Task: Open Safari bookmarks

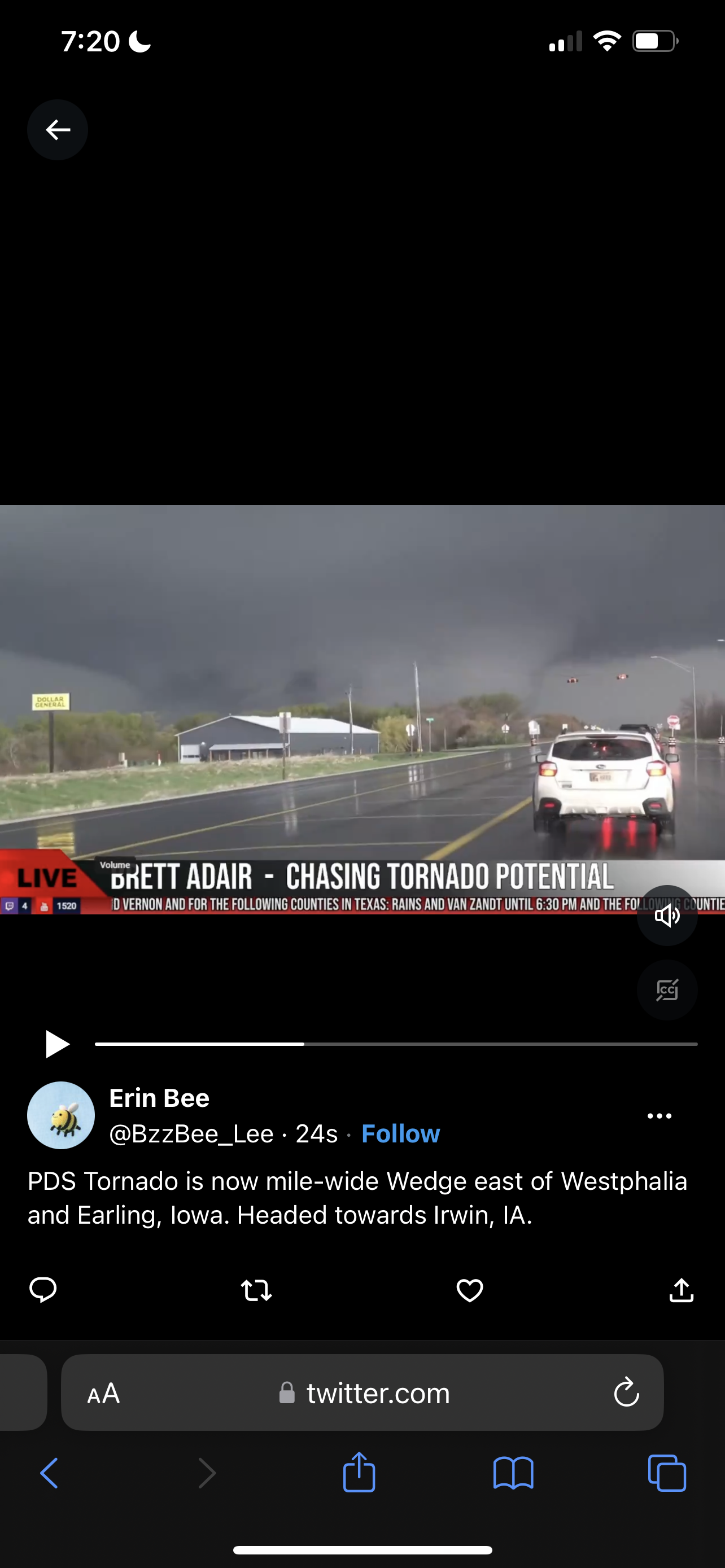Action: (513, 1473)
